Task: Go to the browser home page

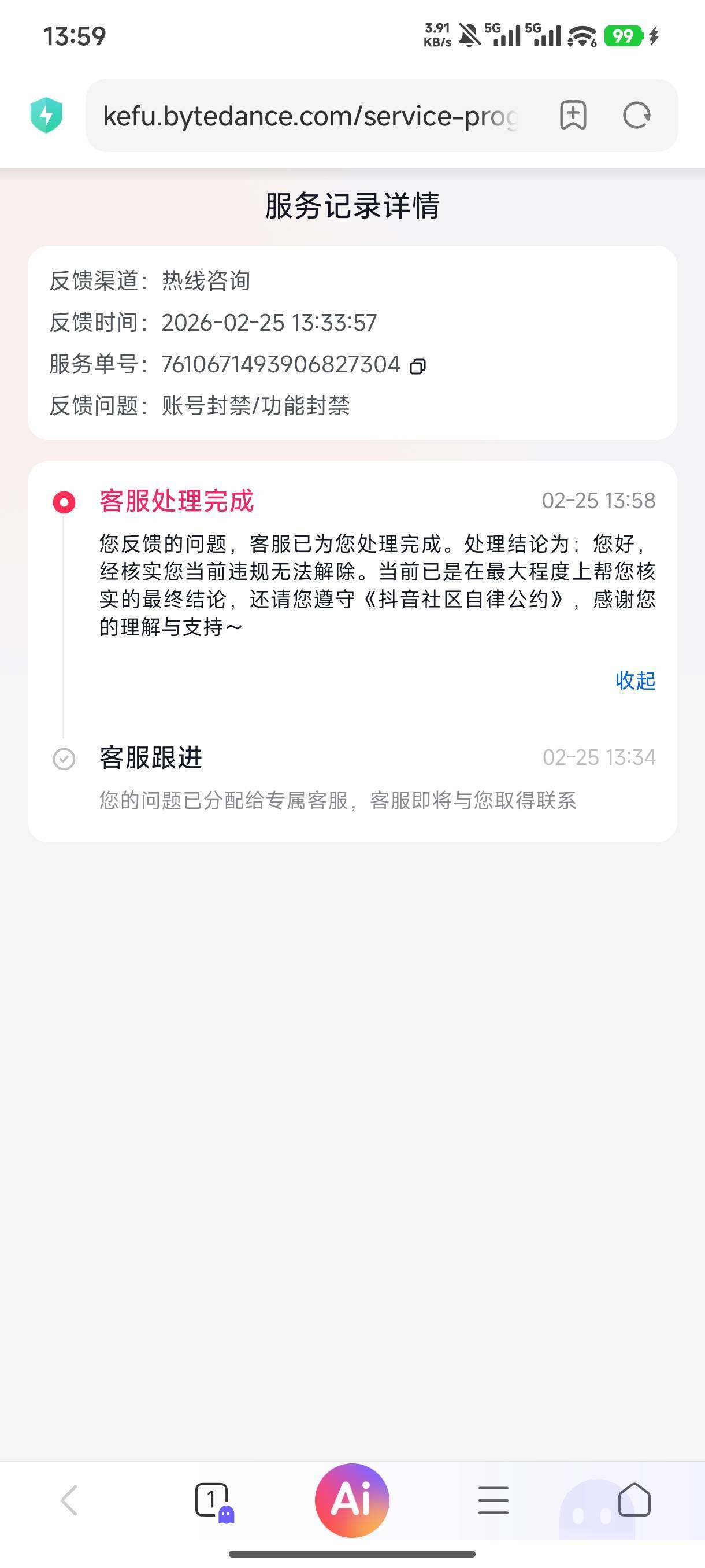Action: pos(634,1500)
